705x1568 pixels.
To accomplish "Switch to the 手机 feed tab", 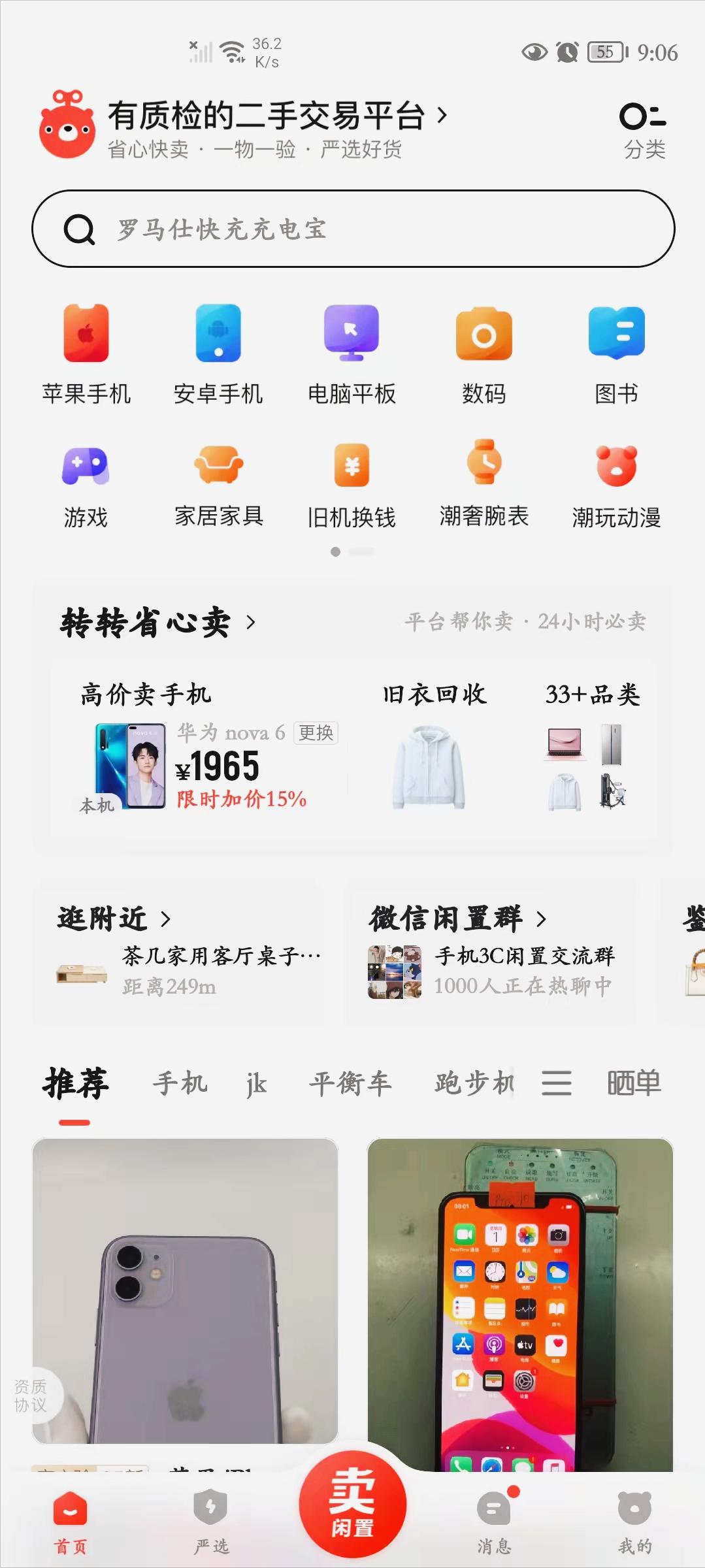I will (x=180, y=1083).
